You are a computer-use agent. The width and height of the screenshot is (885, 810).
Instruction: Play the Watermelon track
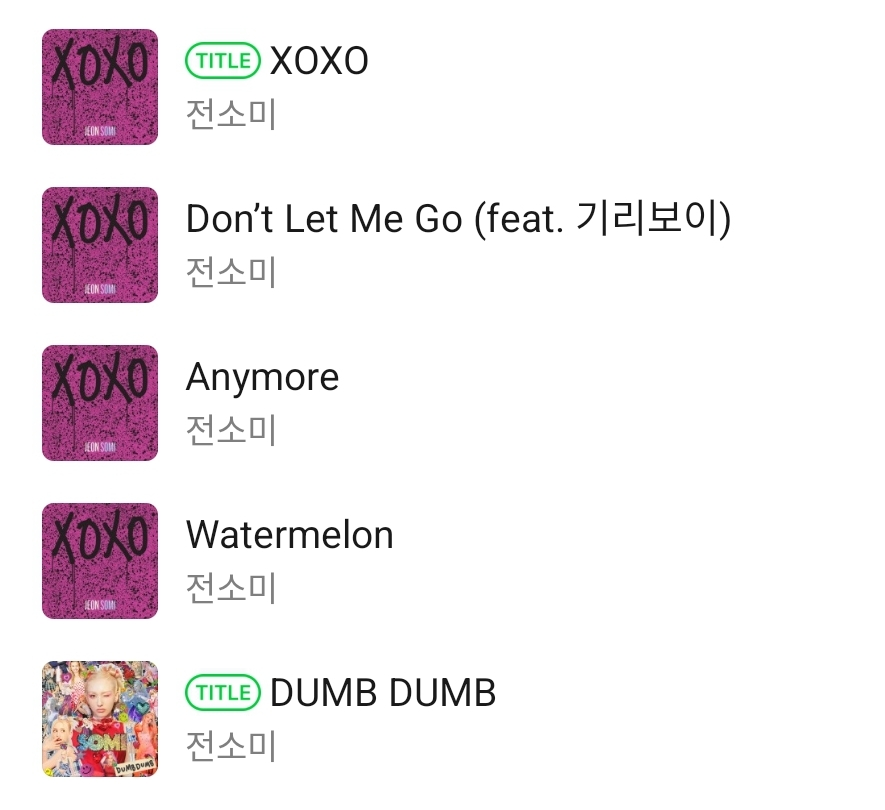tap(289, 535)
